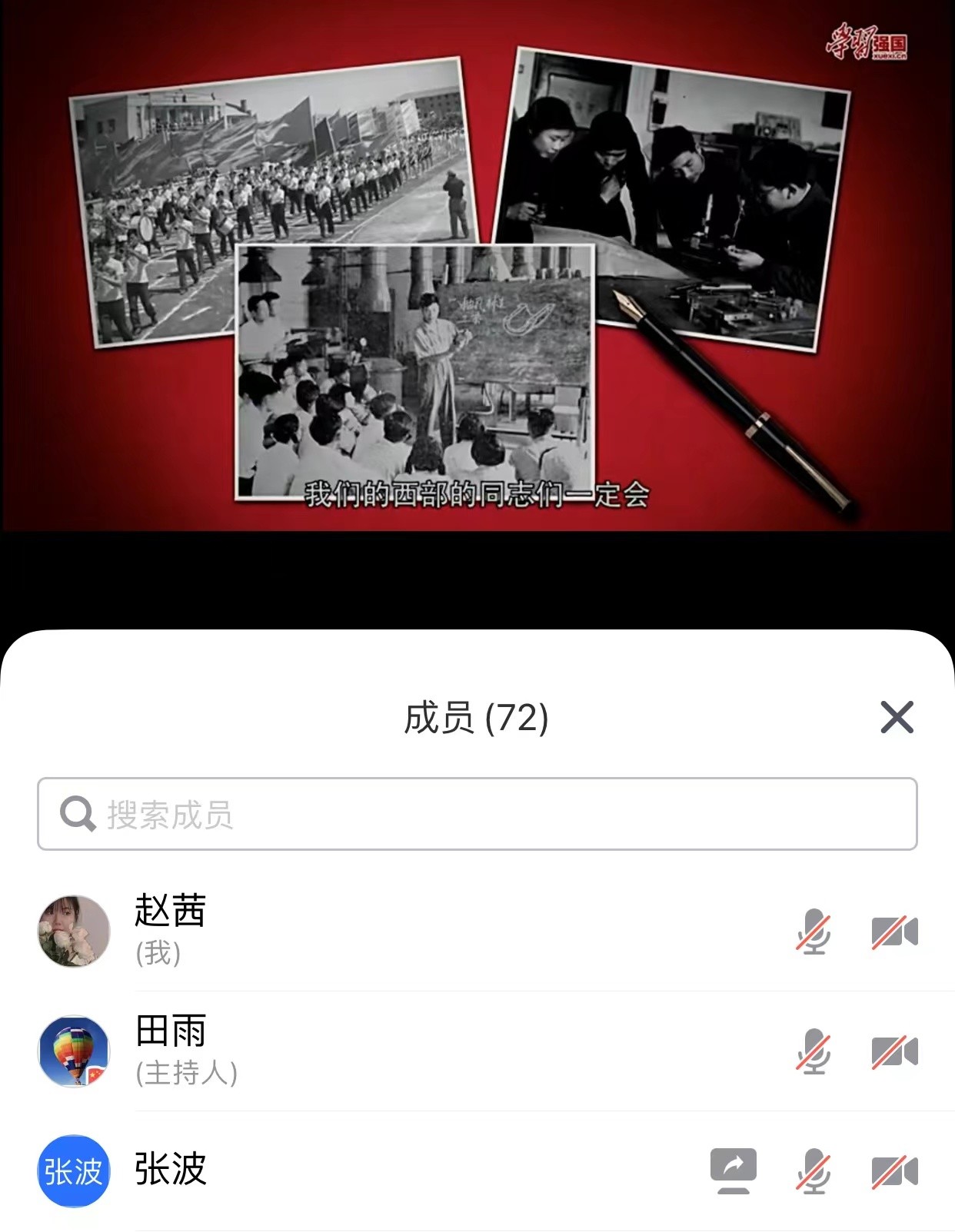Tap the shared video area
Viewport: 955px width, 1232px height.
coord(477,265)
